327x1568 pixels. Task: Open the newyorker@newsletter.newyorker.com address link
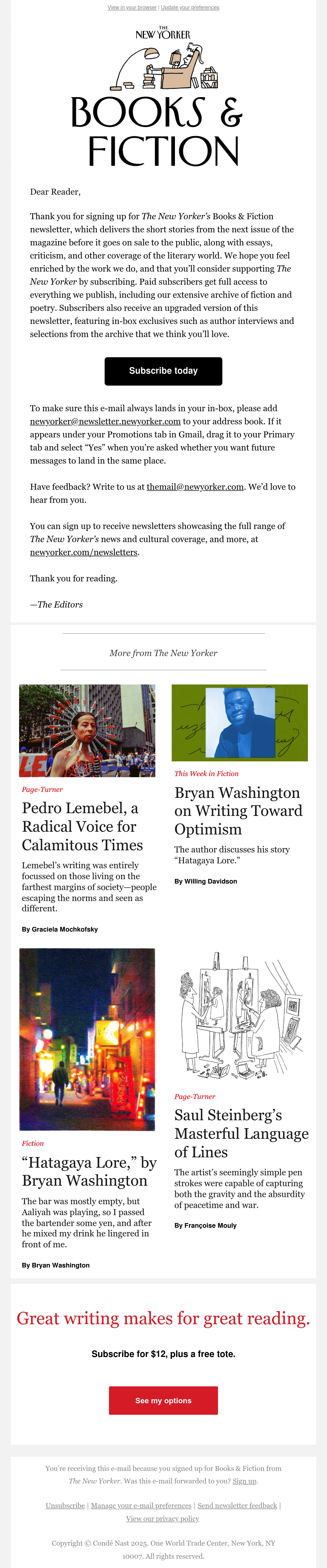click(x=105, y=421)
